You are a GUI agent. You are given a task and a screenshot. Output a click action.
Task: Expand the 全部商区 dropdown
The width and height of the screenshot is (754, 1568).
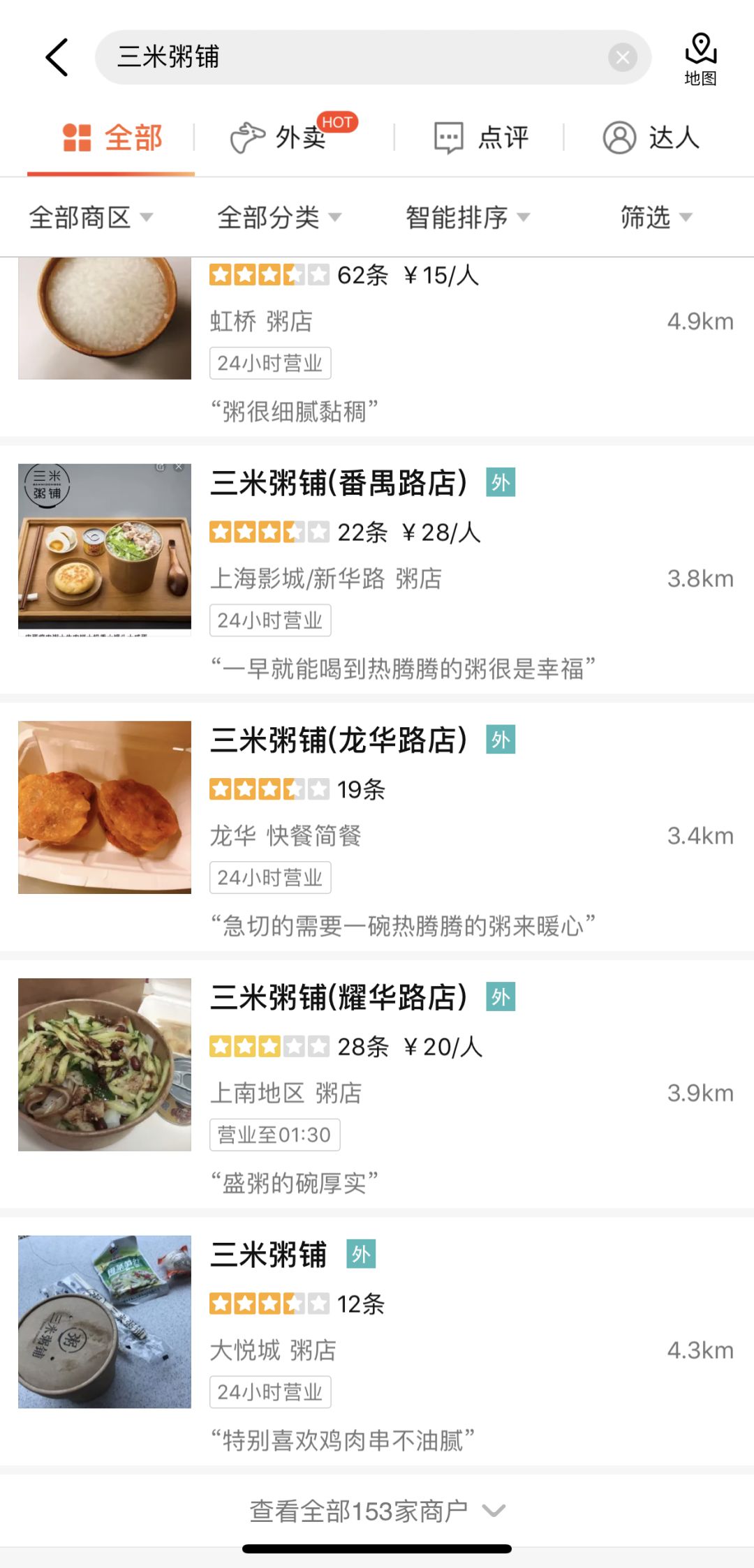pos(91,218)
